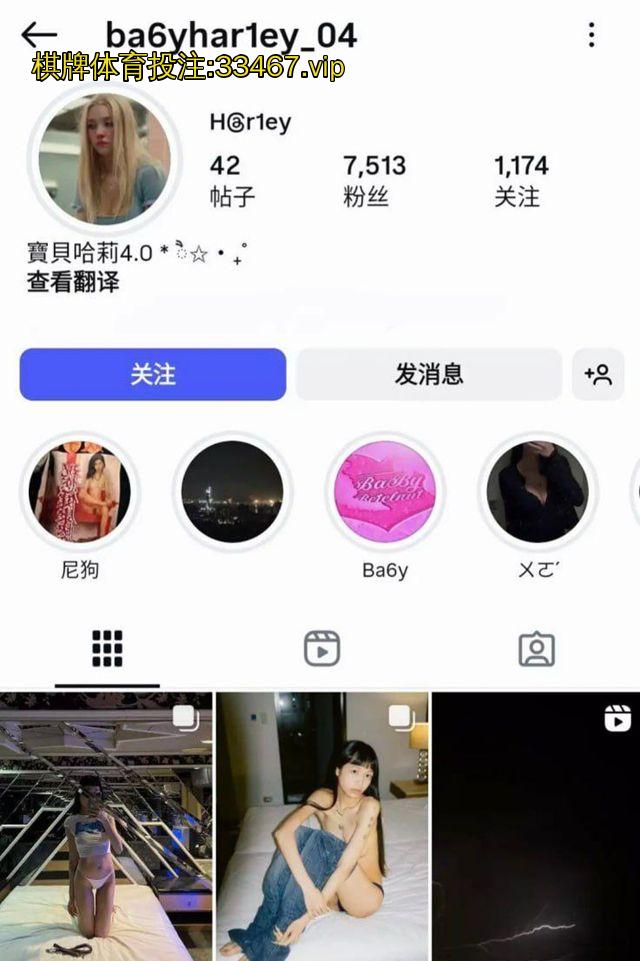Tap 查看翻译 to translate the bio

(73, 283)
